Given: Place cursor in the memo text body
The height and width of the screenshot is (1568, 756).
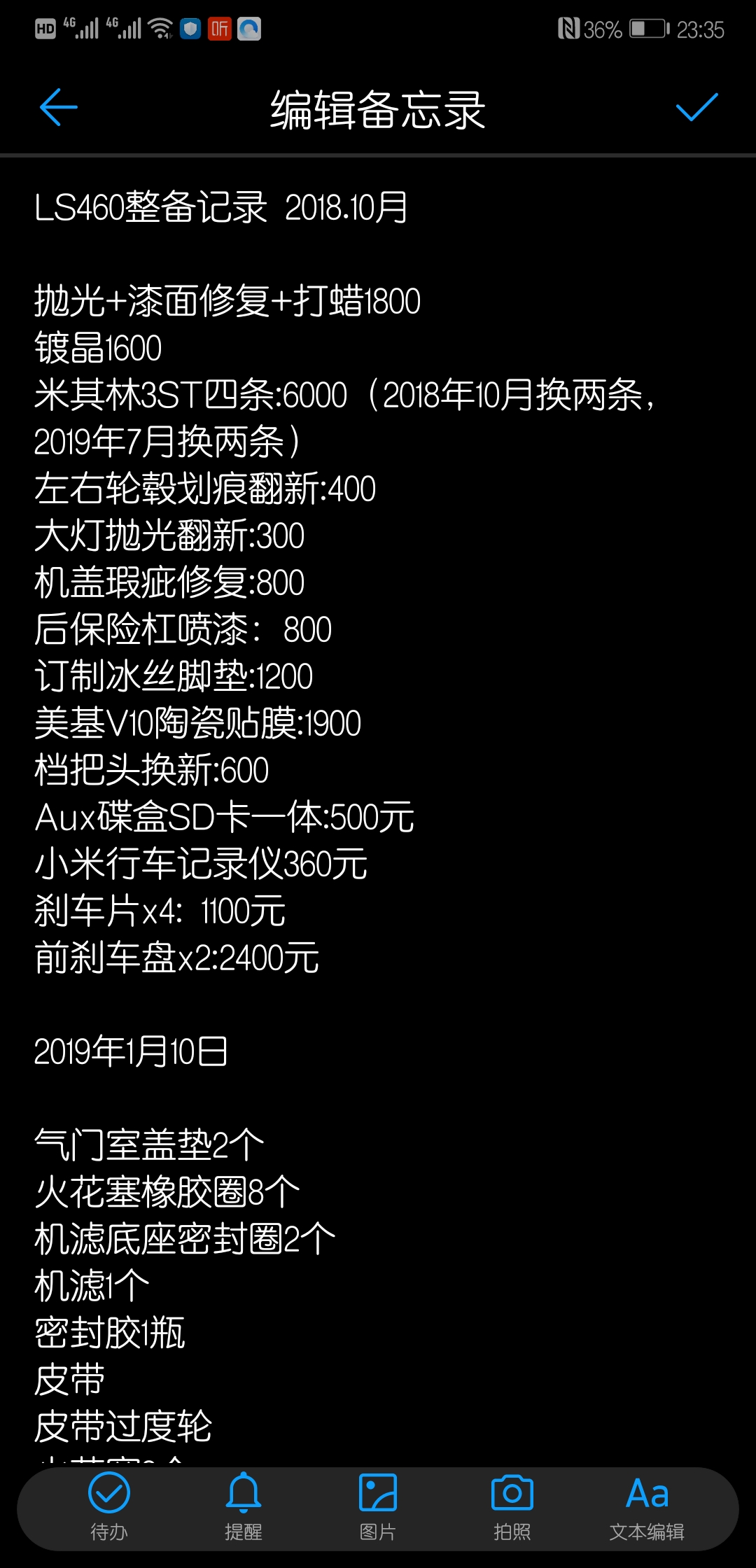Looking at the screenshot, I should (378, 812).
